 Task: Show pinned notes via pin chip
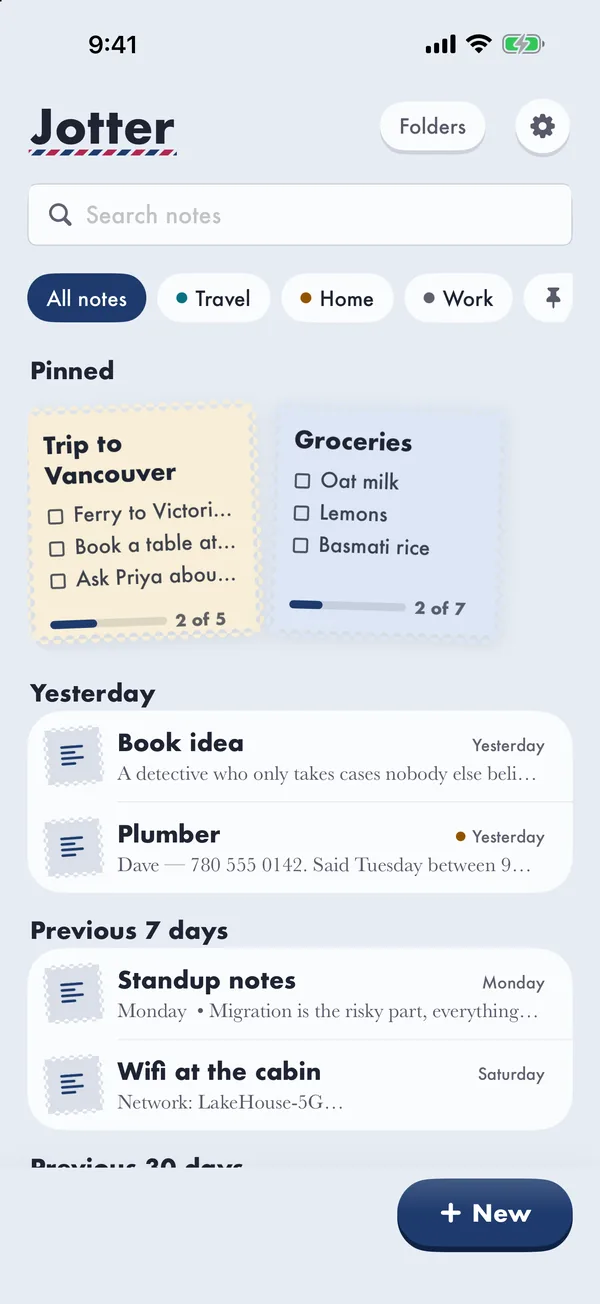point(550,298)
